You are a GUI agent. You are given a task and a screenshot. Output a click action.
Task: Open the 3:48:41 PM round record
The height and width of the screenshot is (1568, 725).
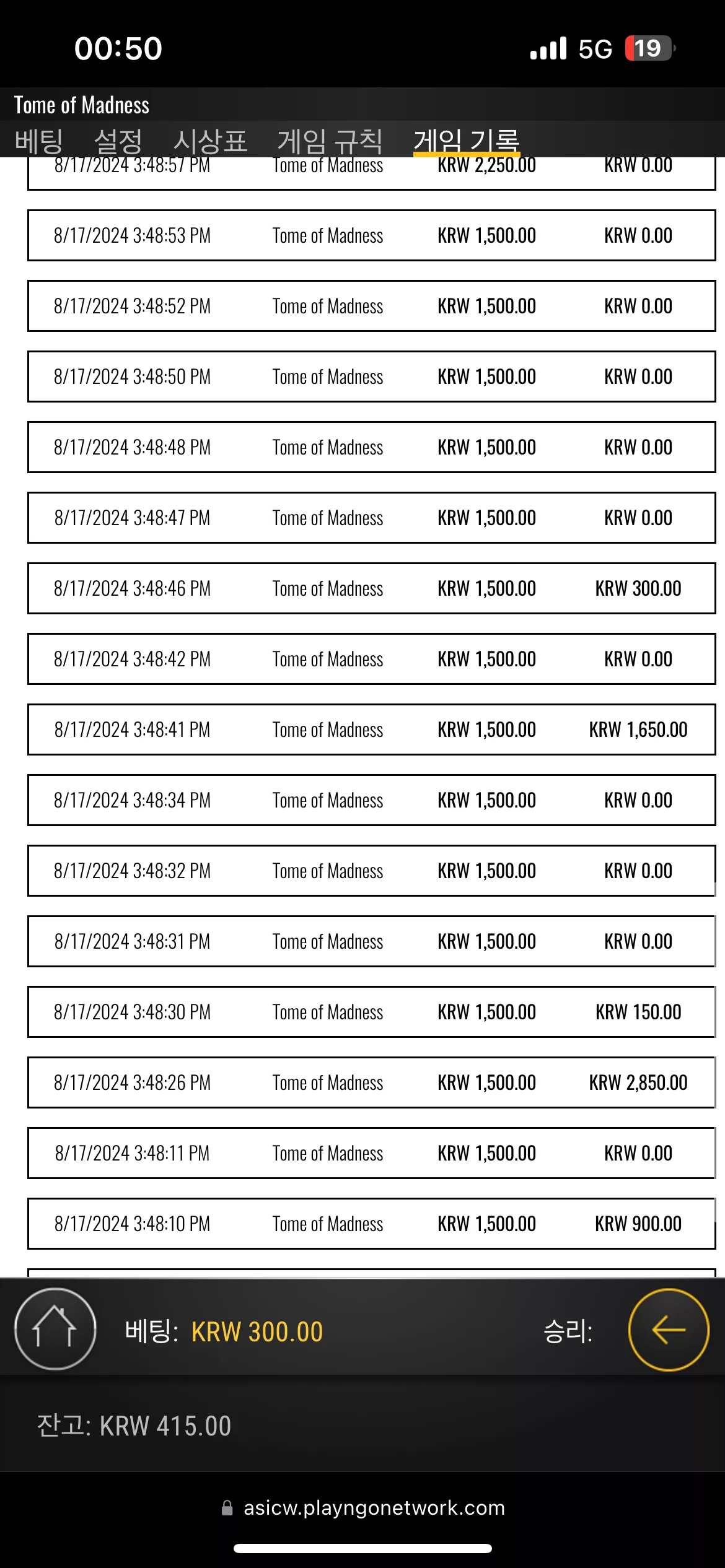(x=372, y=730)
